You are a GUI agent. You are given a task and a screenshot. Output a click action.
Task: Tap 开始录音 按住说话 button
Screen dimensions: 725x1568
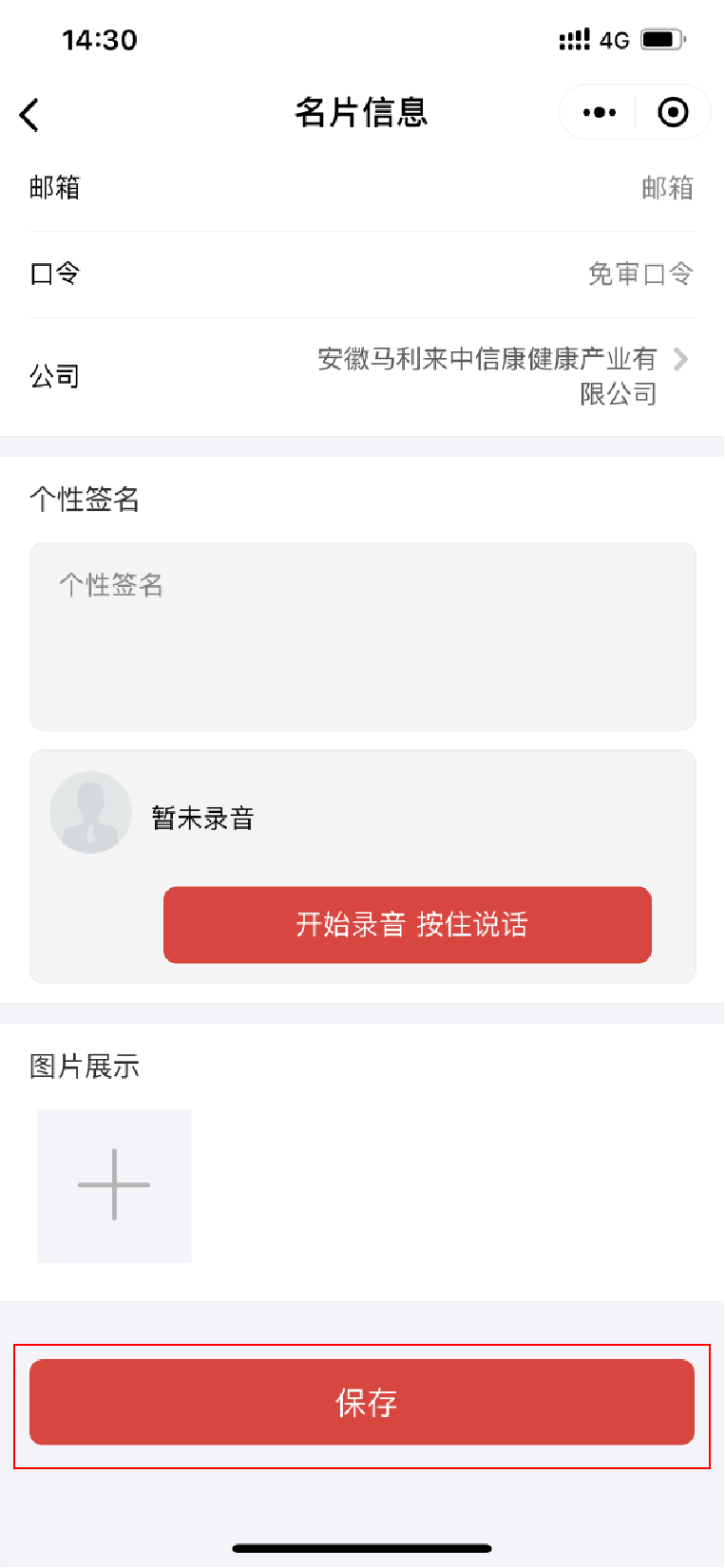408,924
